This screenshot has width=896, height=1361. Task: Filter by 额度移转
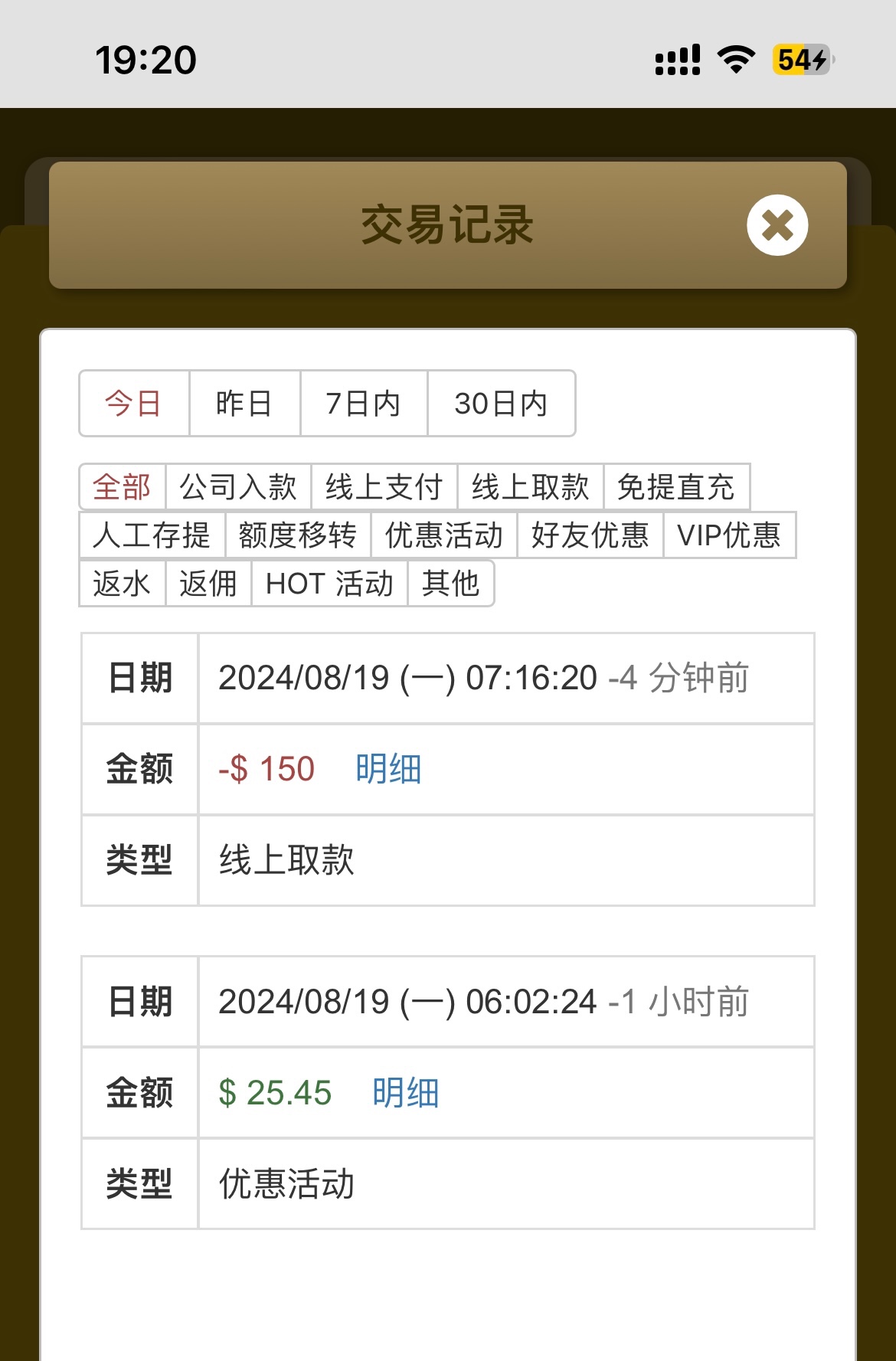298,535
